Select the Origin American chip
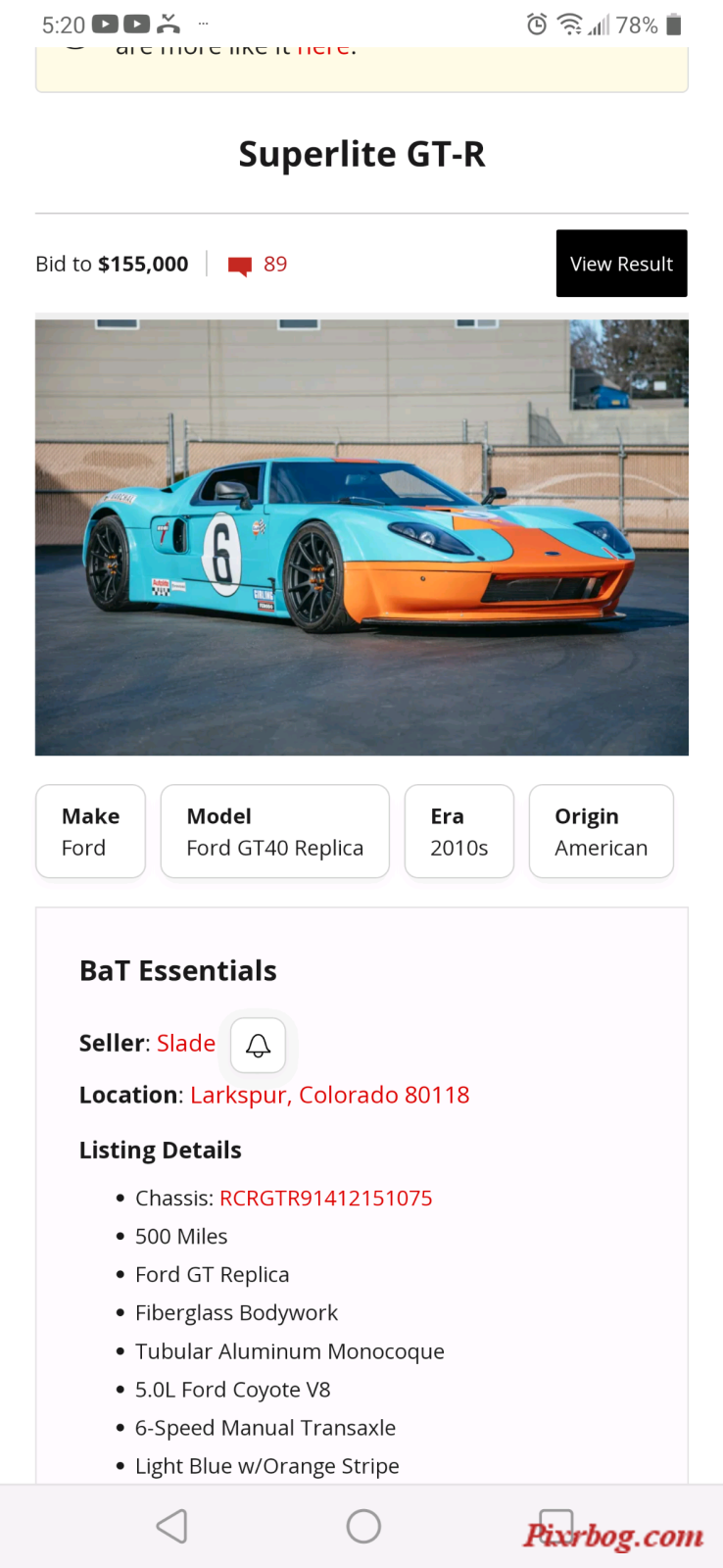 point(601,831)
